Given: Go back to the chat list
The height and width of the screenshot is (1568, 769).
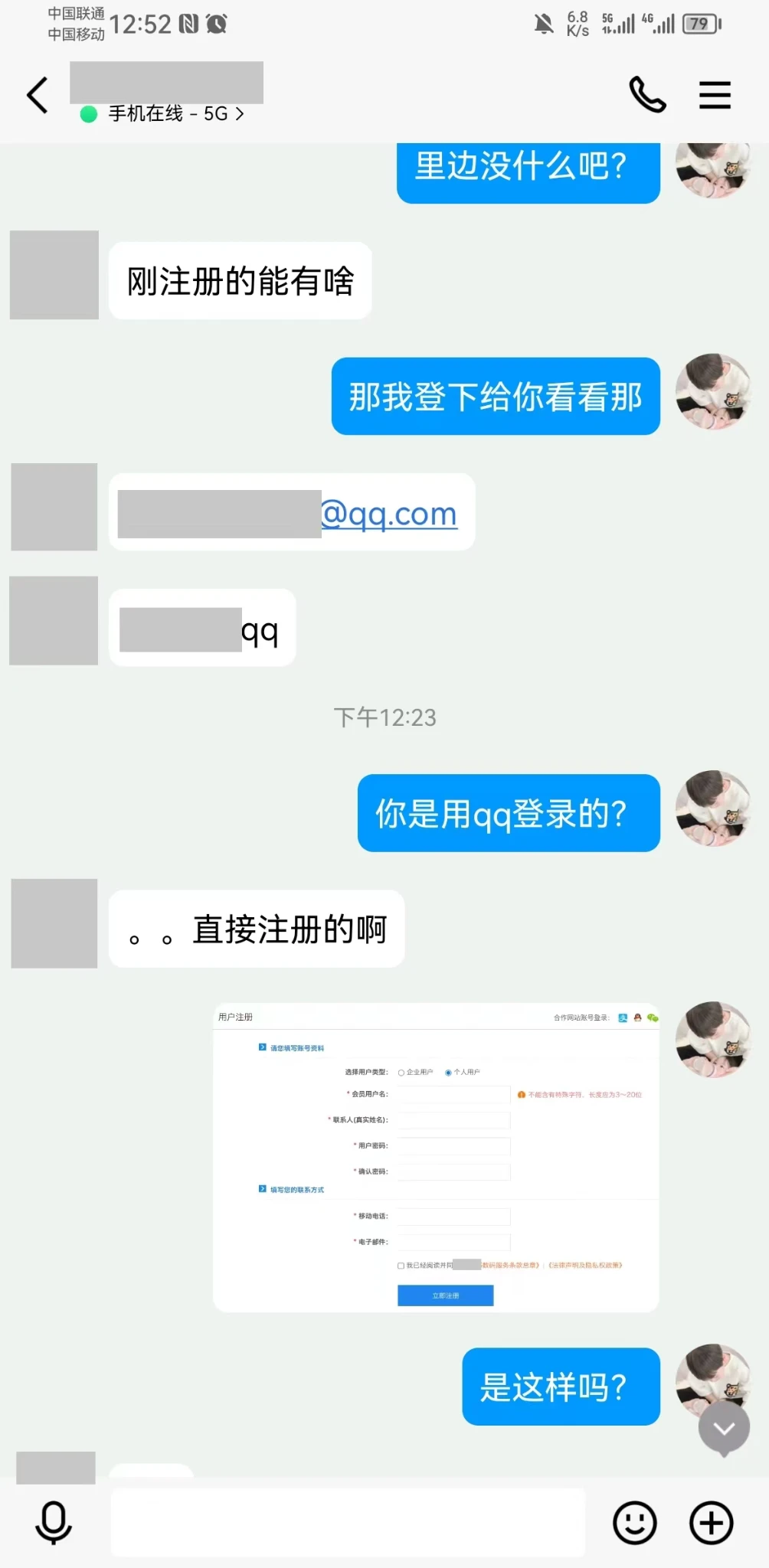Looking at the screenshot, I should click(x=37, y=96).
